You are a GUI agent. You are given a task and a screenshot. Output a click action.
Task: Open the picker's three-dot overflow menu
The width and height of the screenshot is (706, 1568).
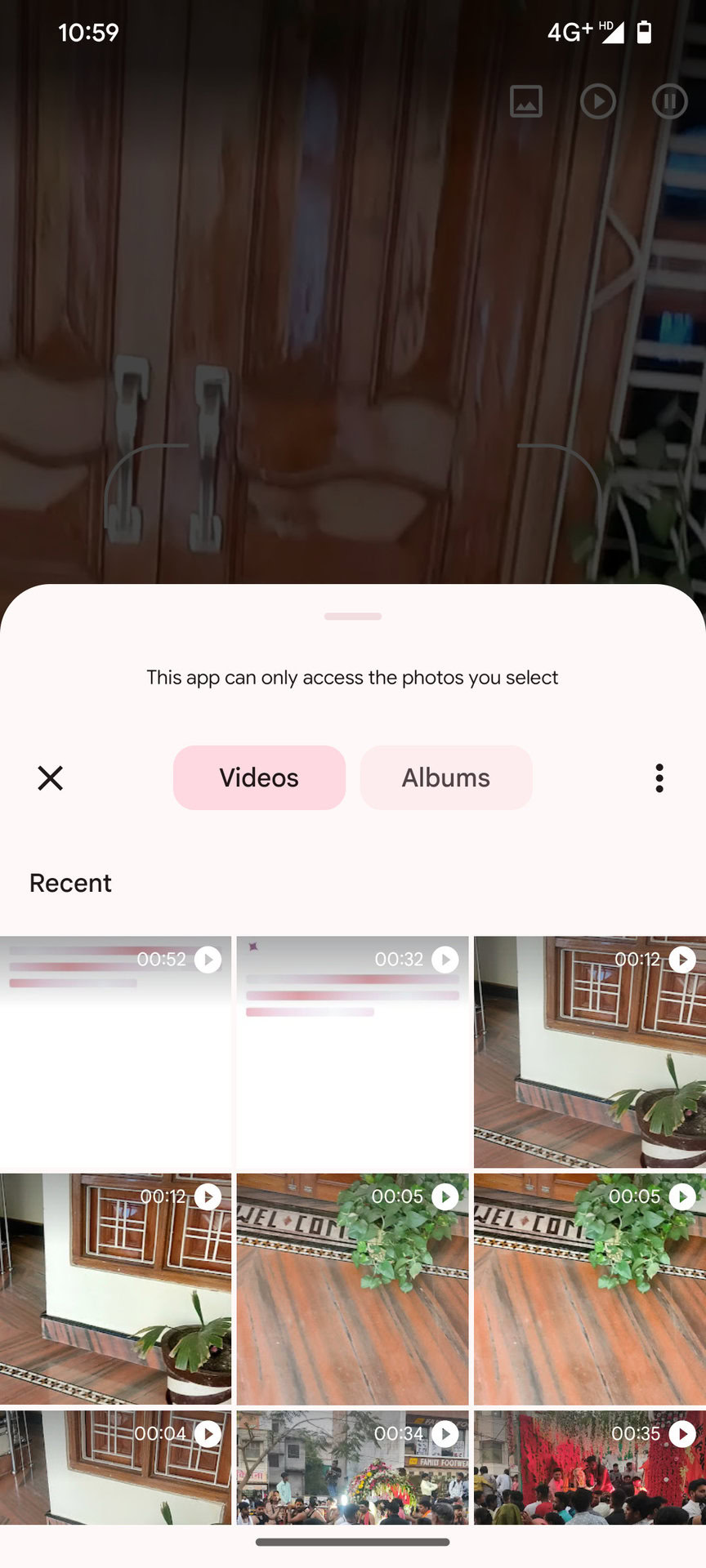click(659, 777)
